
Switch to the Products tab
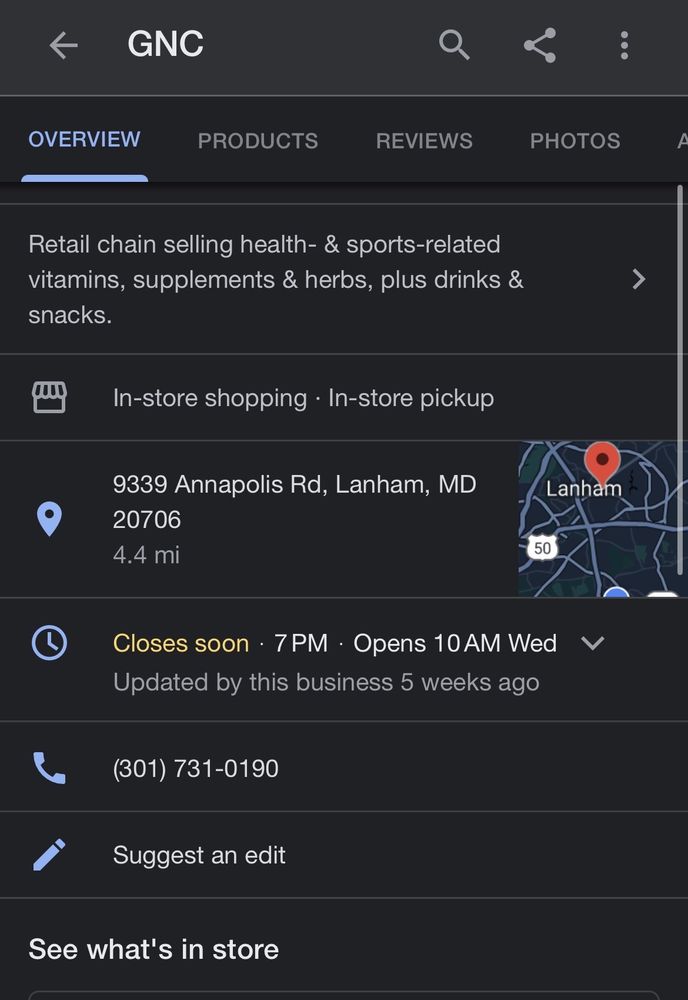pos(257,141)
